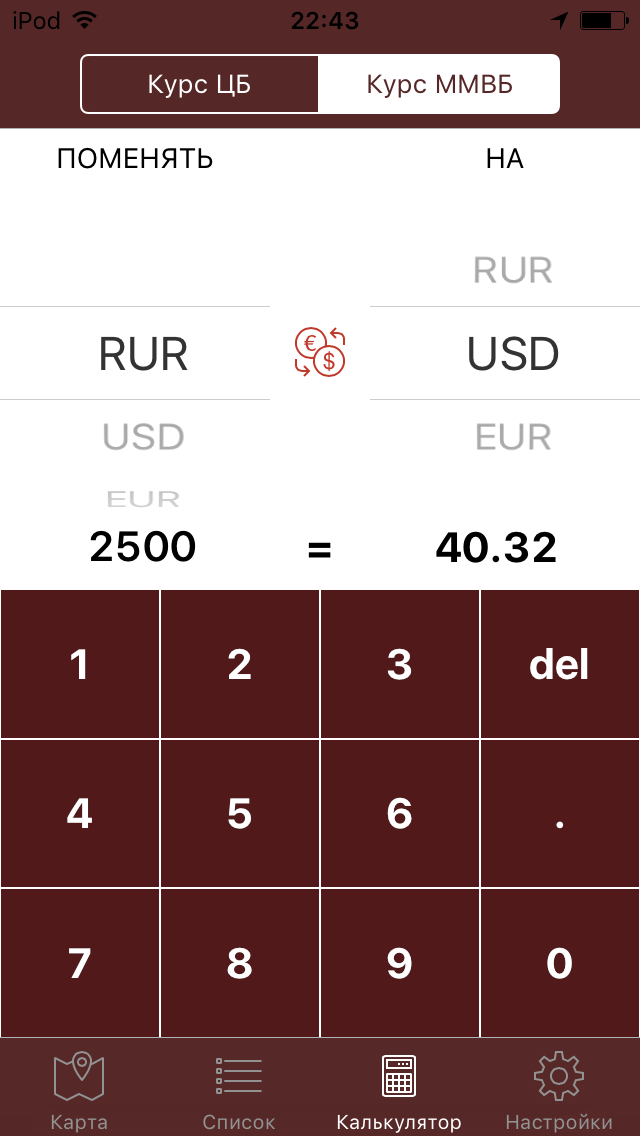Enter digit 5 on the keypad
This screenshot has width=640, height=1136.
(240, 814)
